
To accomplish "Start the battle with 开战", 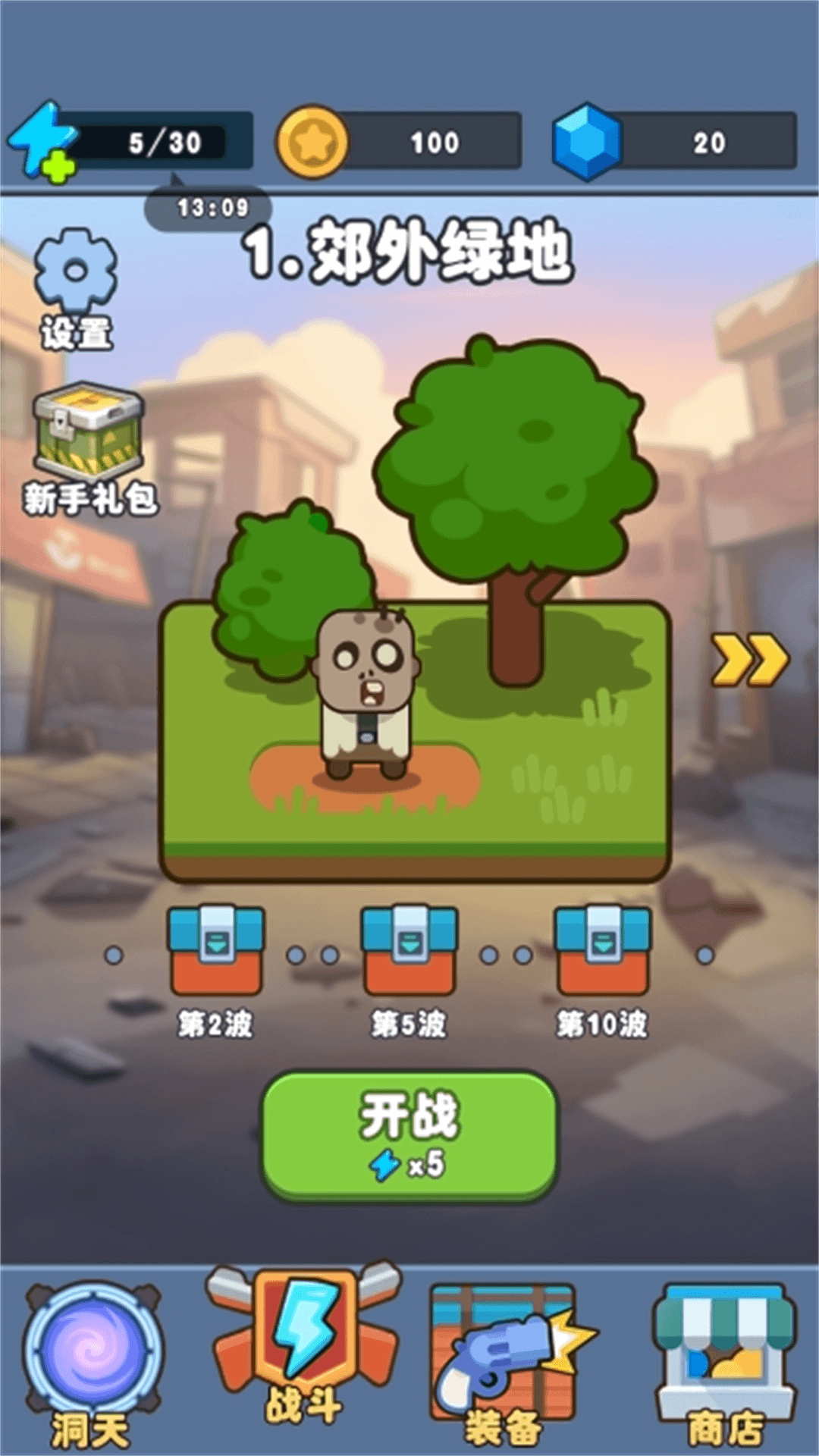I will point(409,1136).
